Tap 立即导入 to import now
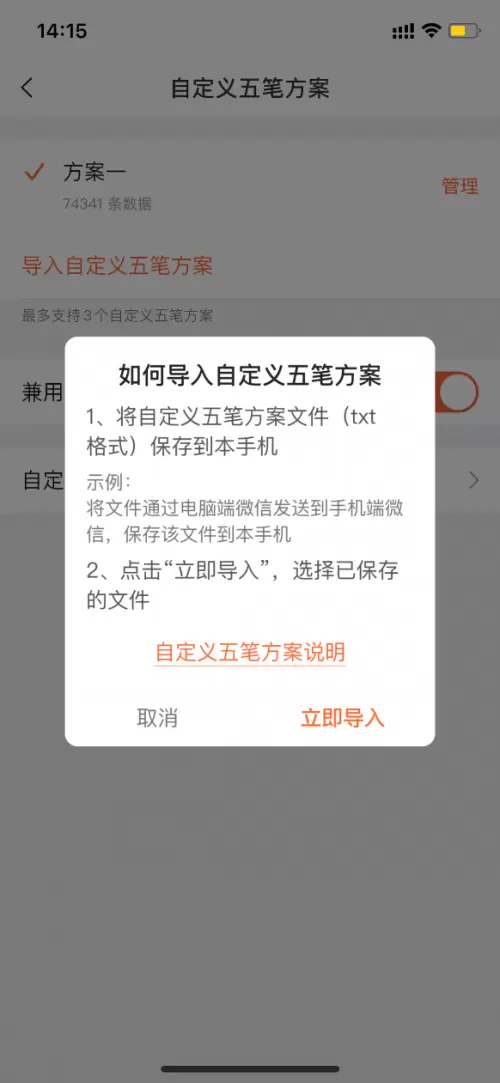 coord(343,718)
